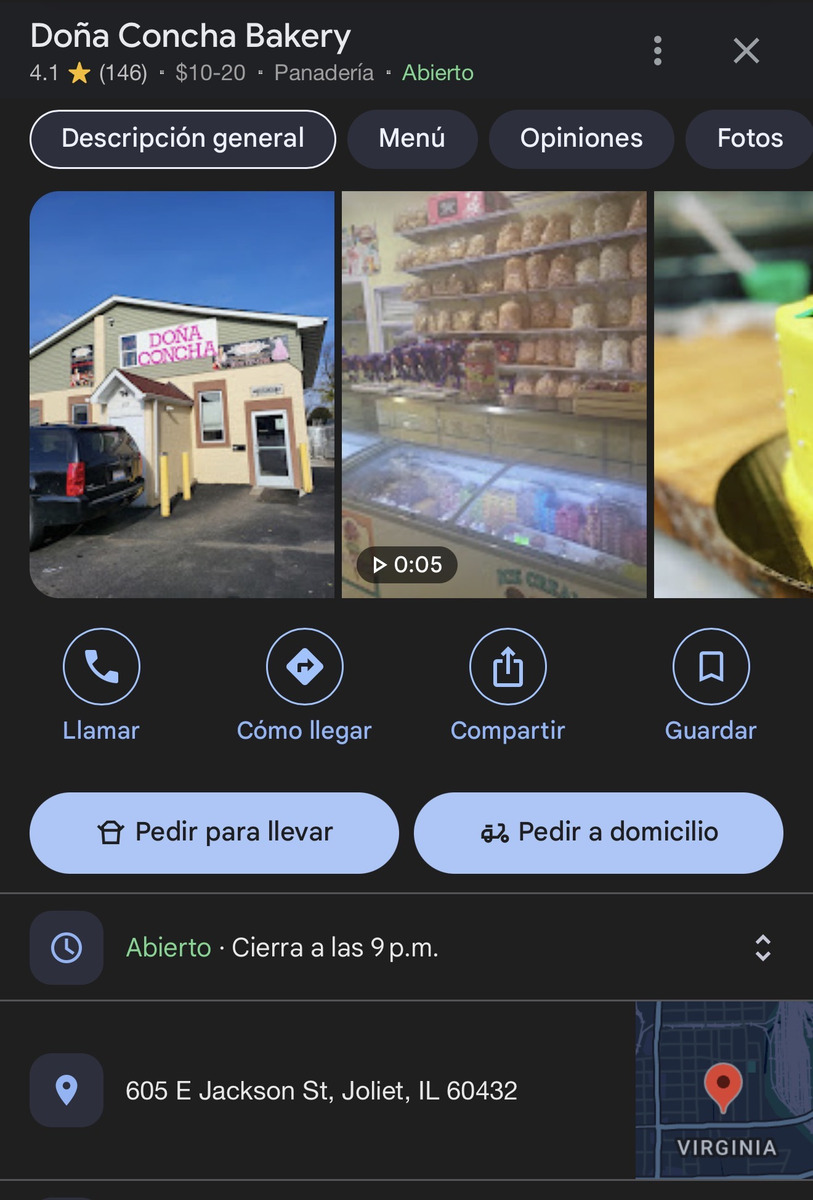Save the bakery with Guardar
The height and width of the screenshot is (1200, 813).
[x=711, y=668]
